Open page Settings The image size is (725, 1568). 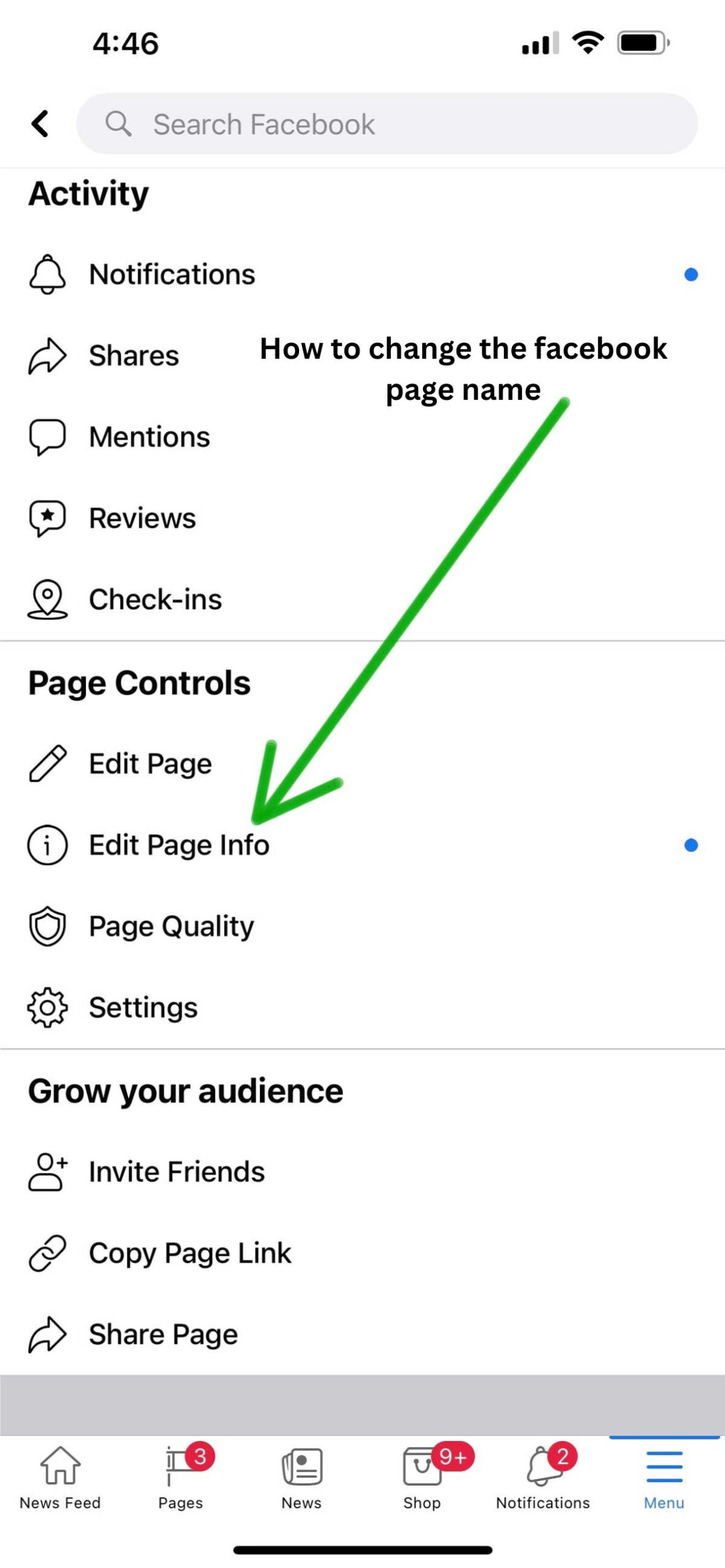point(362,1008)
